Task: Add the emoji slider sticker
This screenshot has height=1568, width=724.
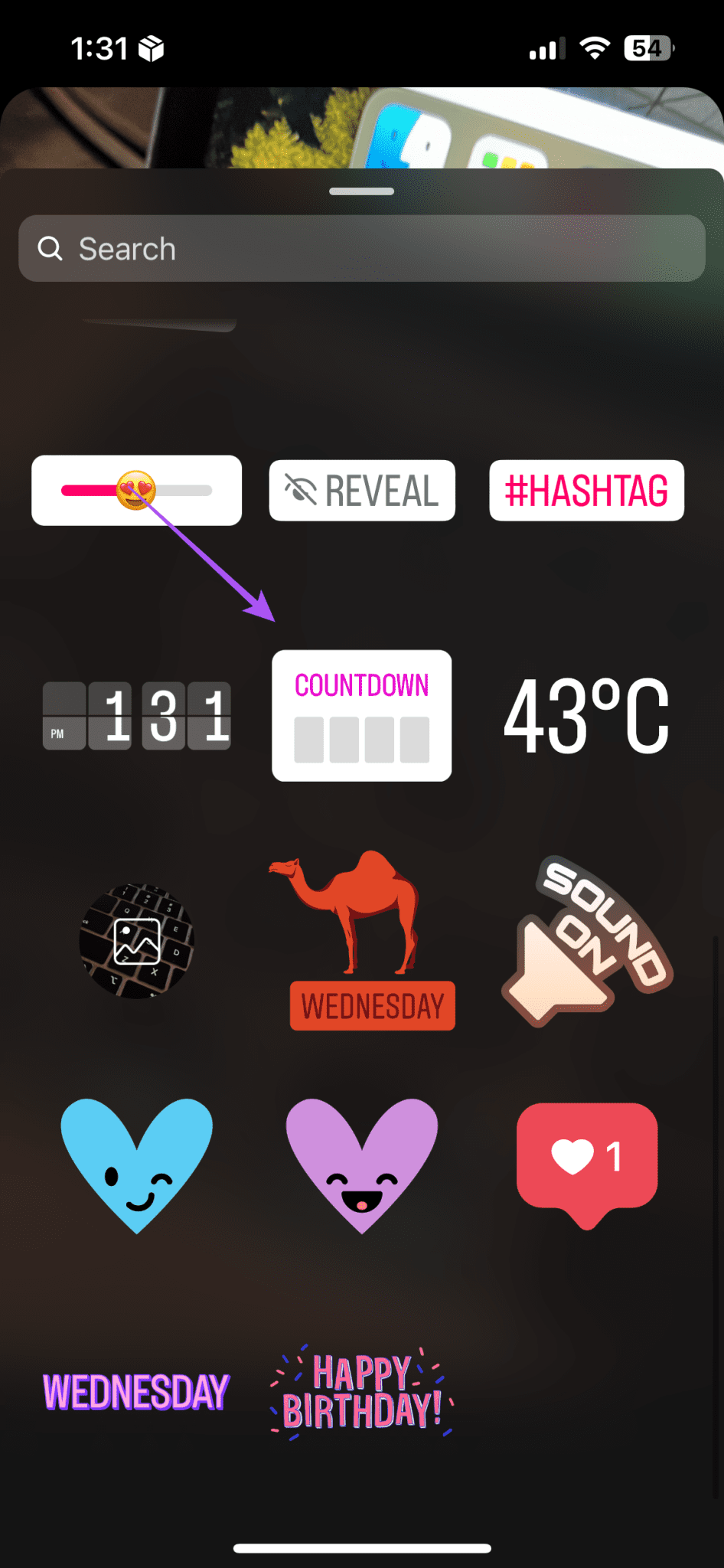Action: 136,490
